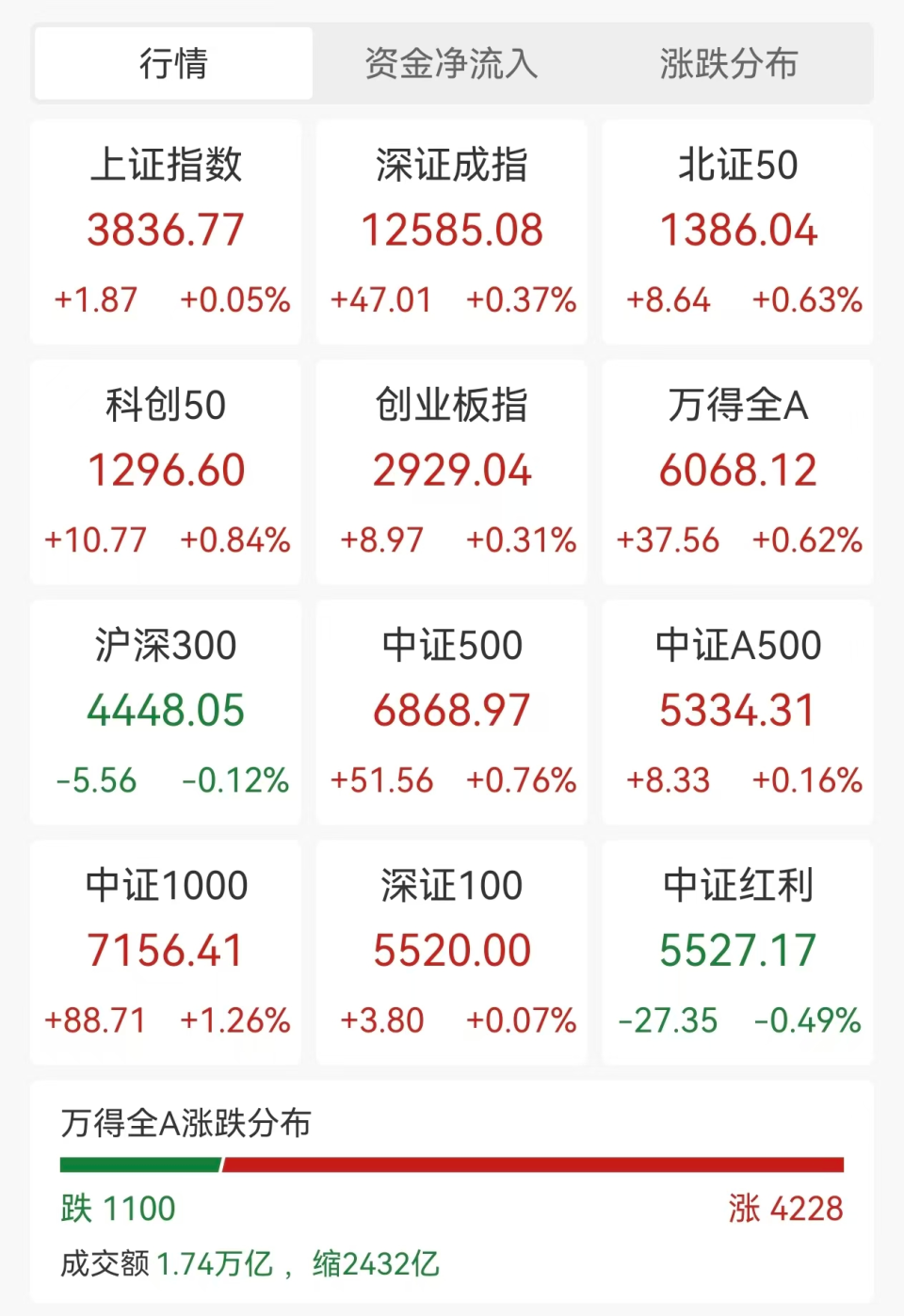This screenshot has width=904, height=1316.
Task: Click the 跌 1100 decline count
Action: (118, 1208)
